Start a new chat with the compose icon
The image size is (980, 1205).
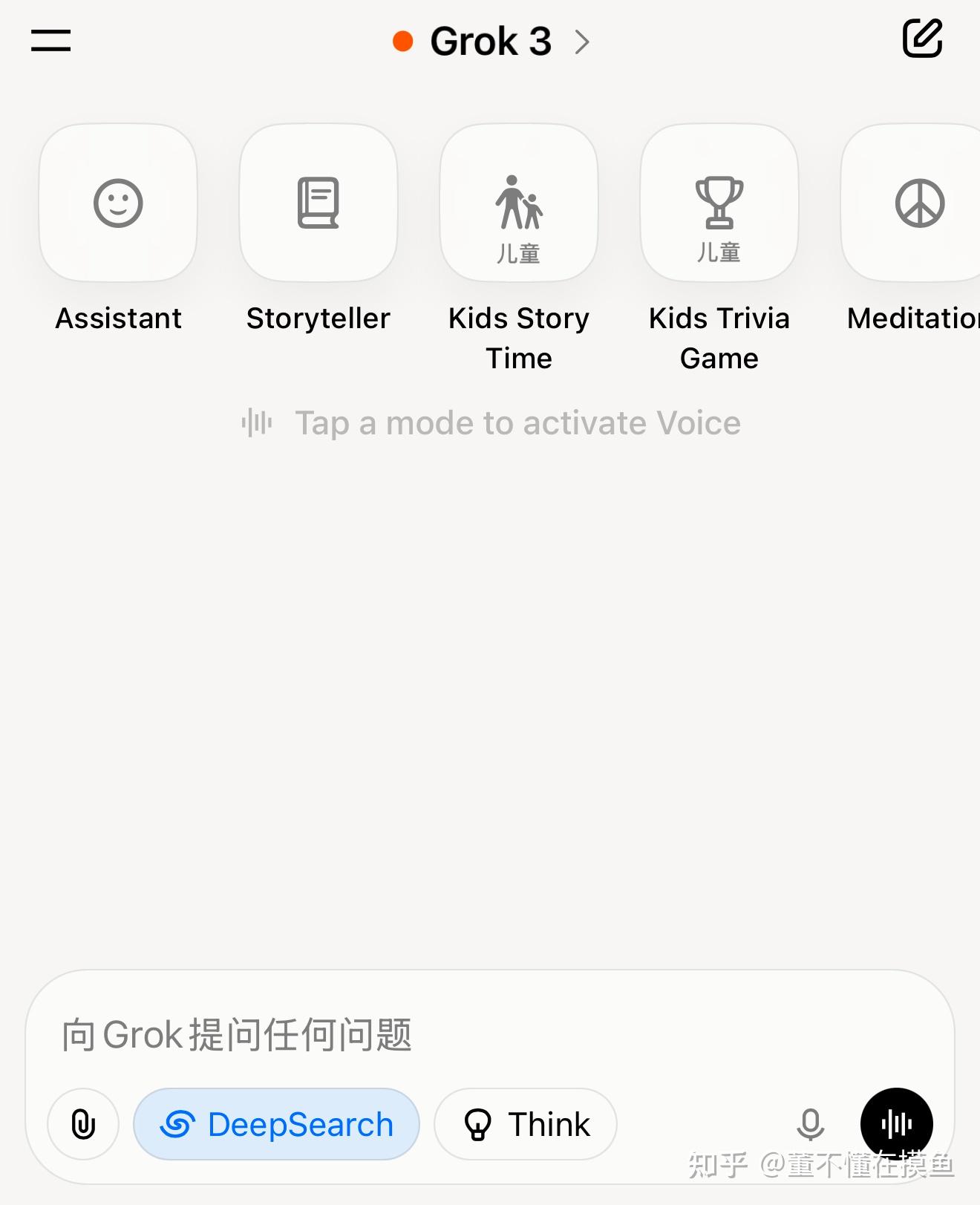point(923,39)
